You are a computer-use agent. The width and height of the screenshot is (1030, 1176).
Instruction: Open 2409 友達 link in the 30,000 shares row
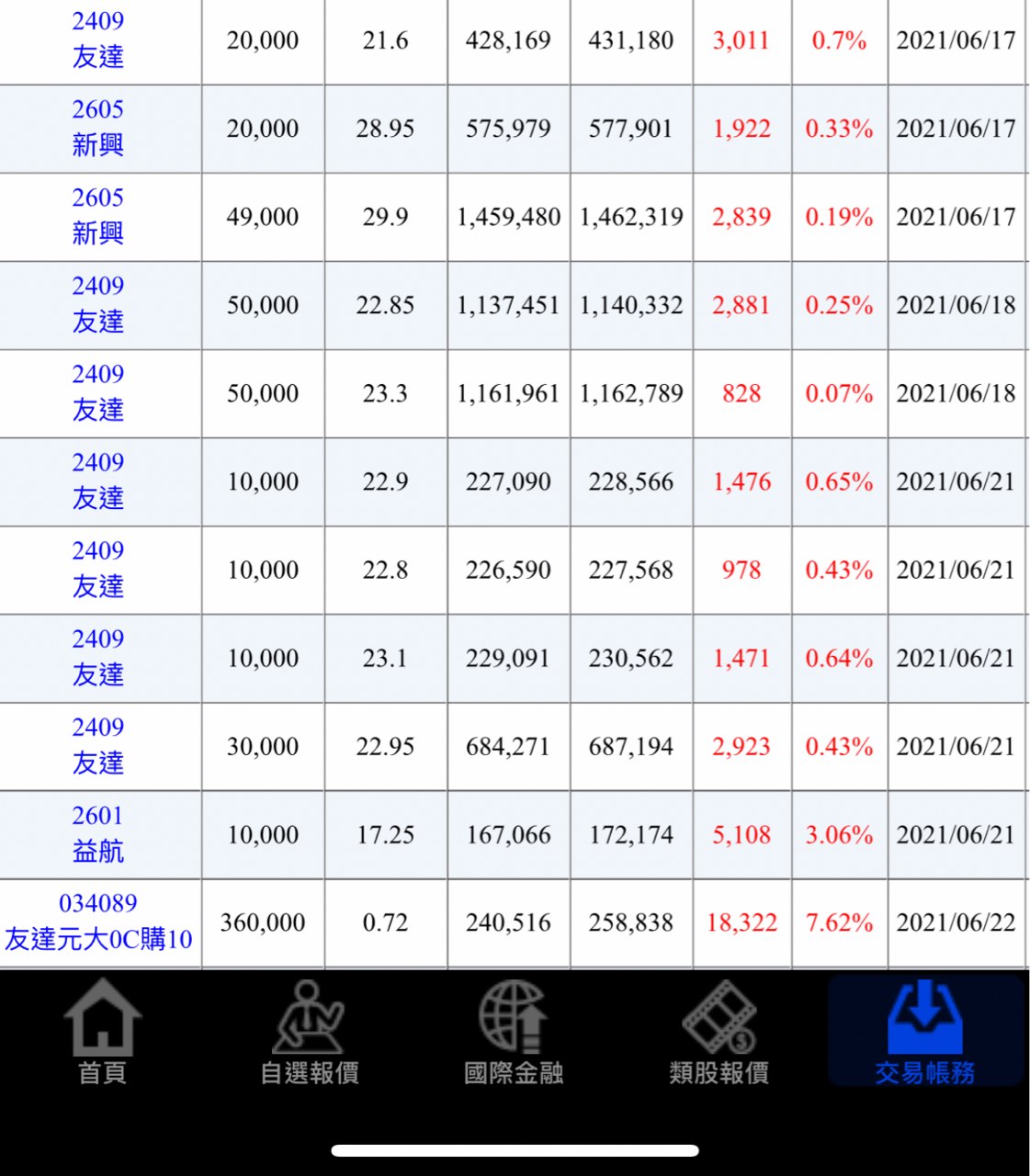pos(98,745)
